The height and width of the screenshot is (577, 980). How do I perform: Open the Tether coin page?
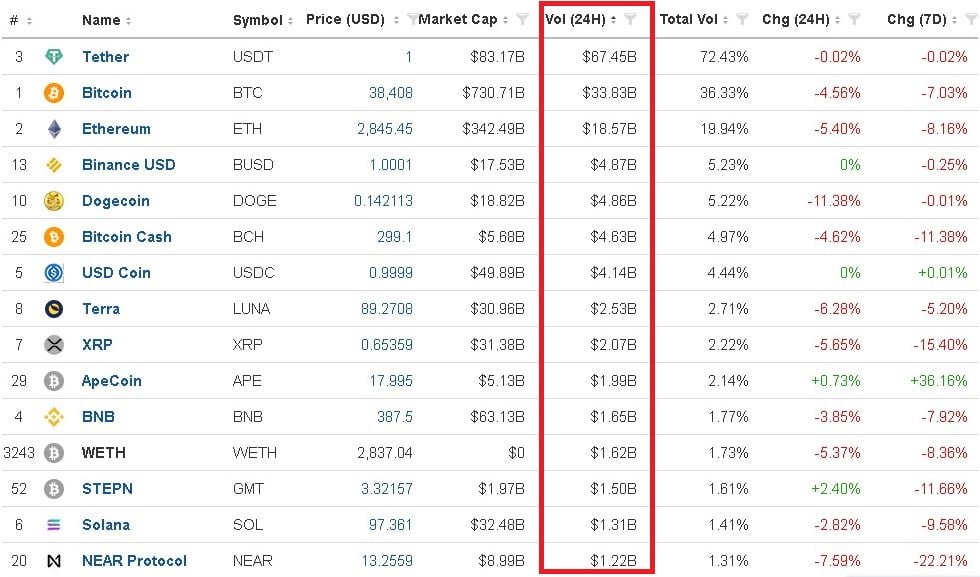(x=105, y=57)
